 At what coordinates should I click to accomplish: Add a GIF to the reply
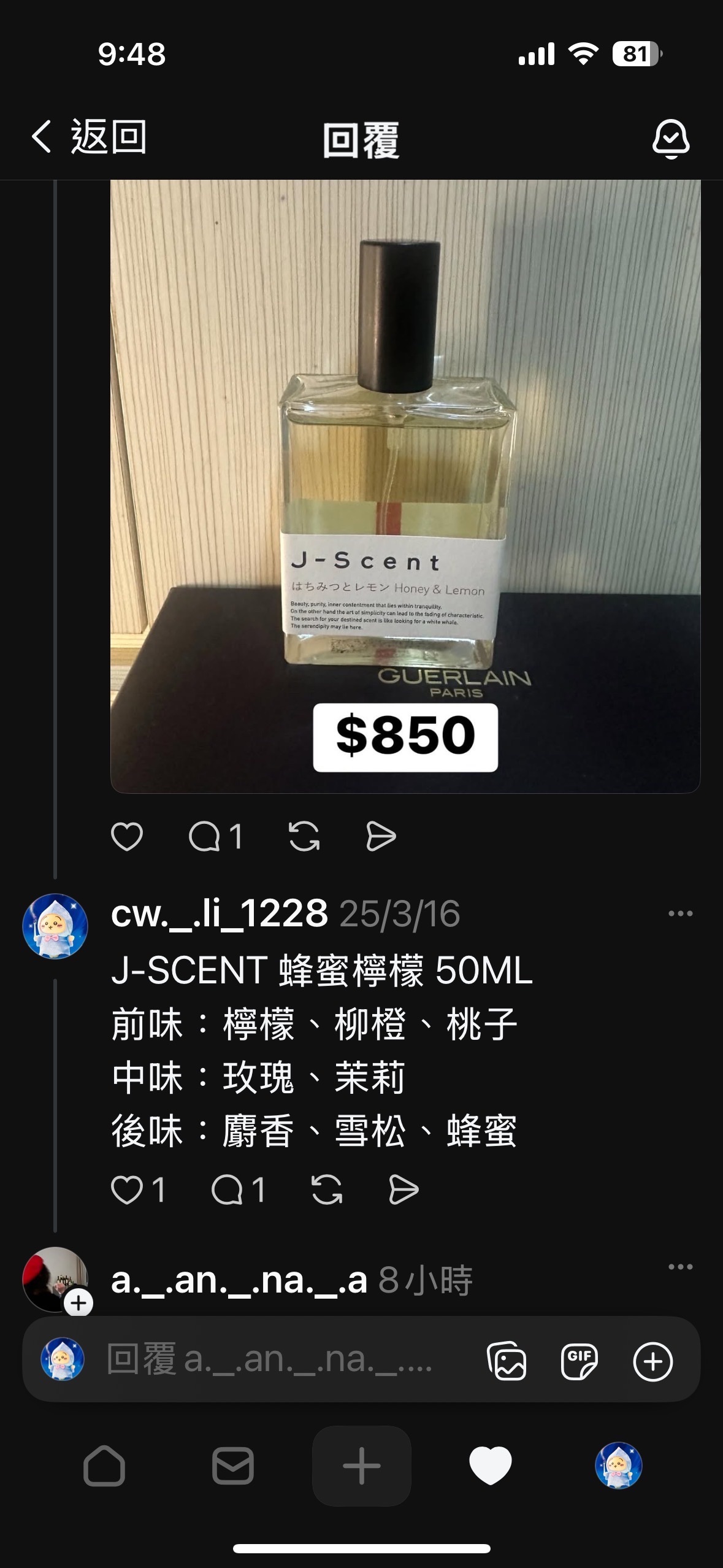[580, 1361]
